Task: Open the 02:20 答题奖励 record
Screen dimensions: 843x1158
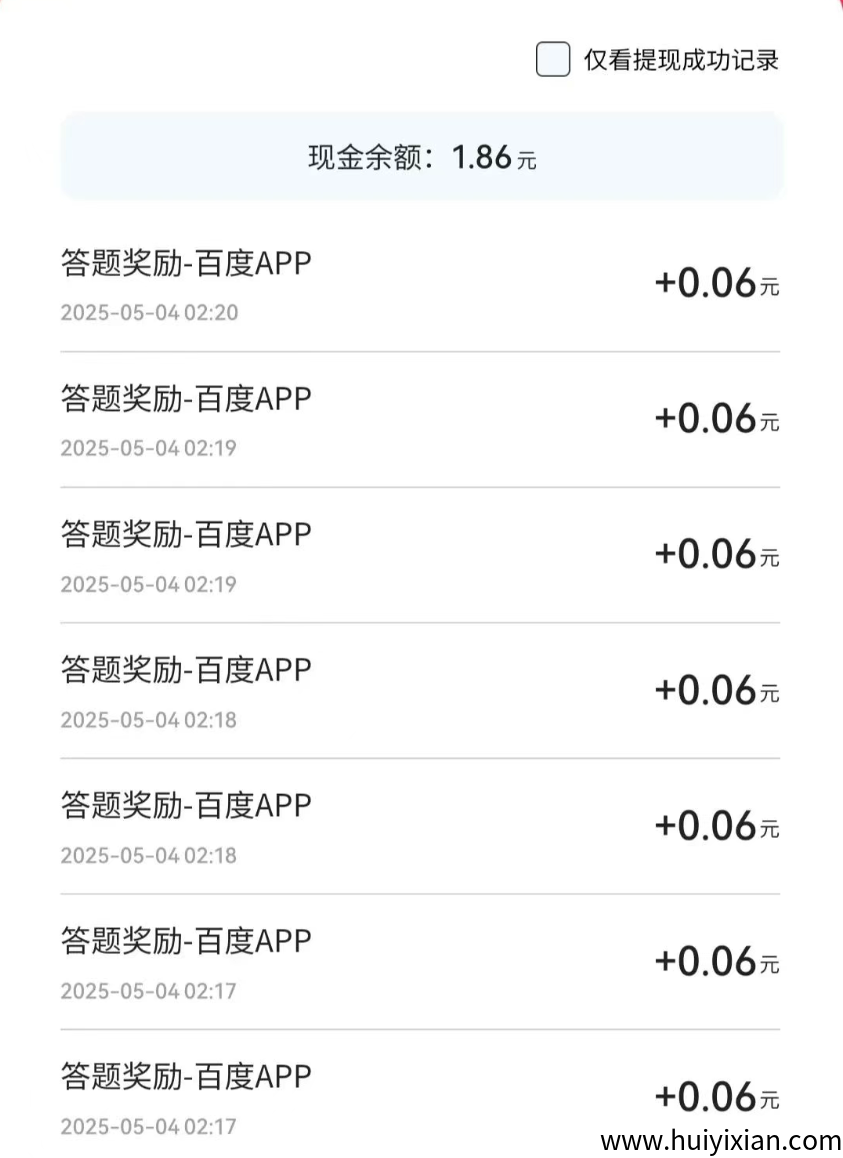Action: 400,282
